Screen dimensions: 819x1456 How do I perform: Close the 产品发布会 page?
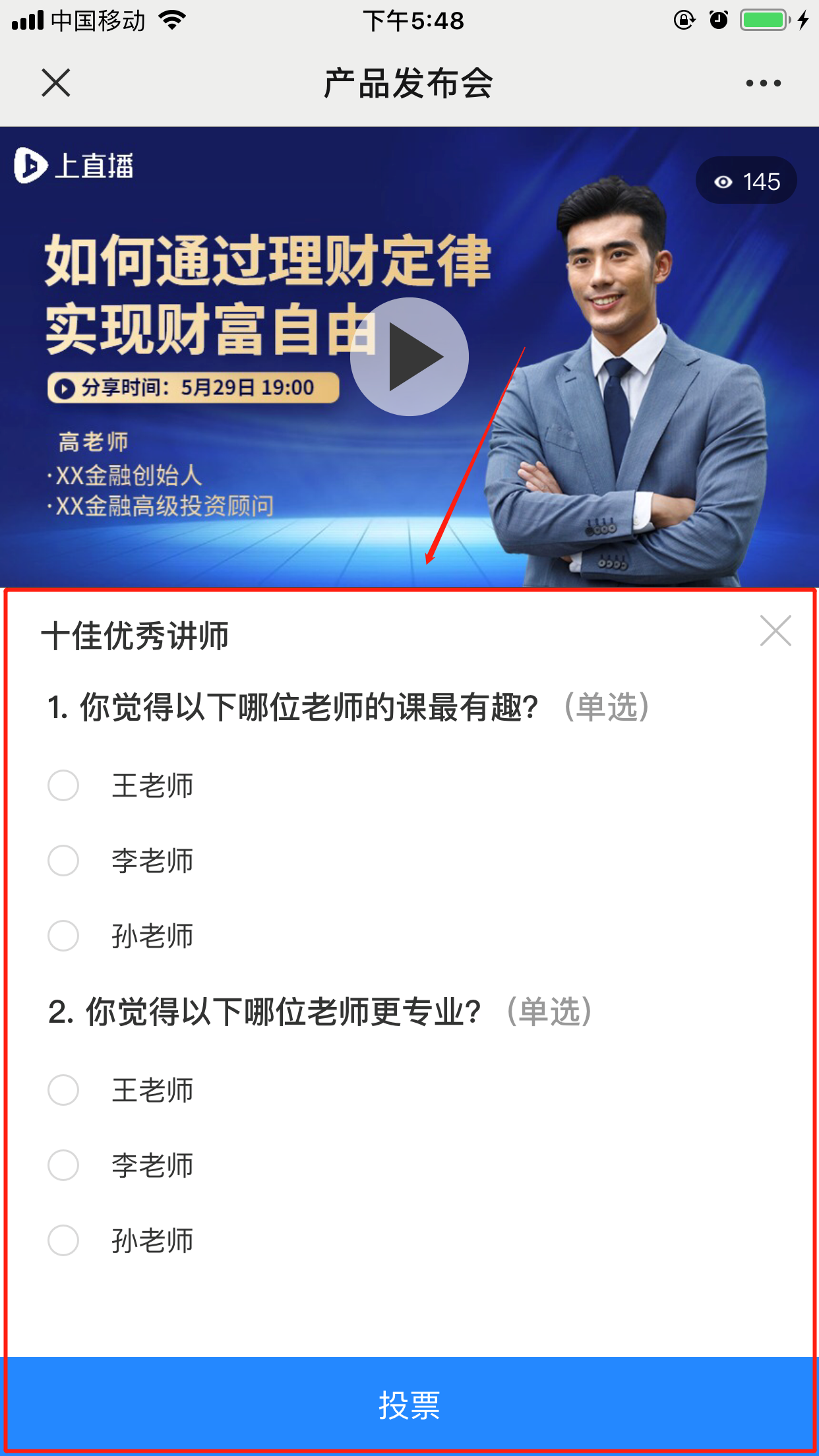(x=56, y=83)
